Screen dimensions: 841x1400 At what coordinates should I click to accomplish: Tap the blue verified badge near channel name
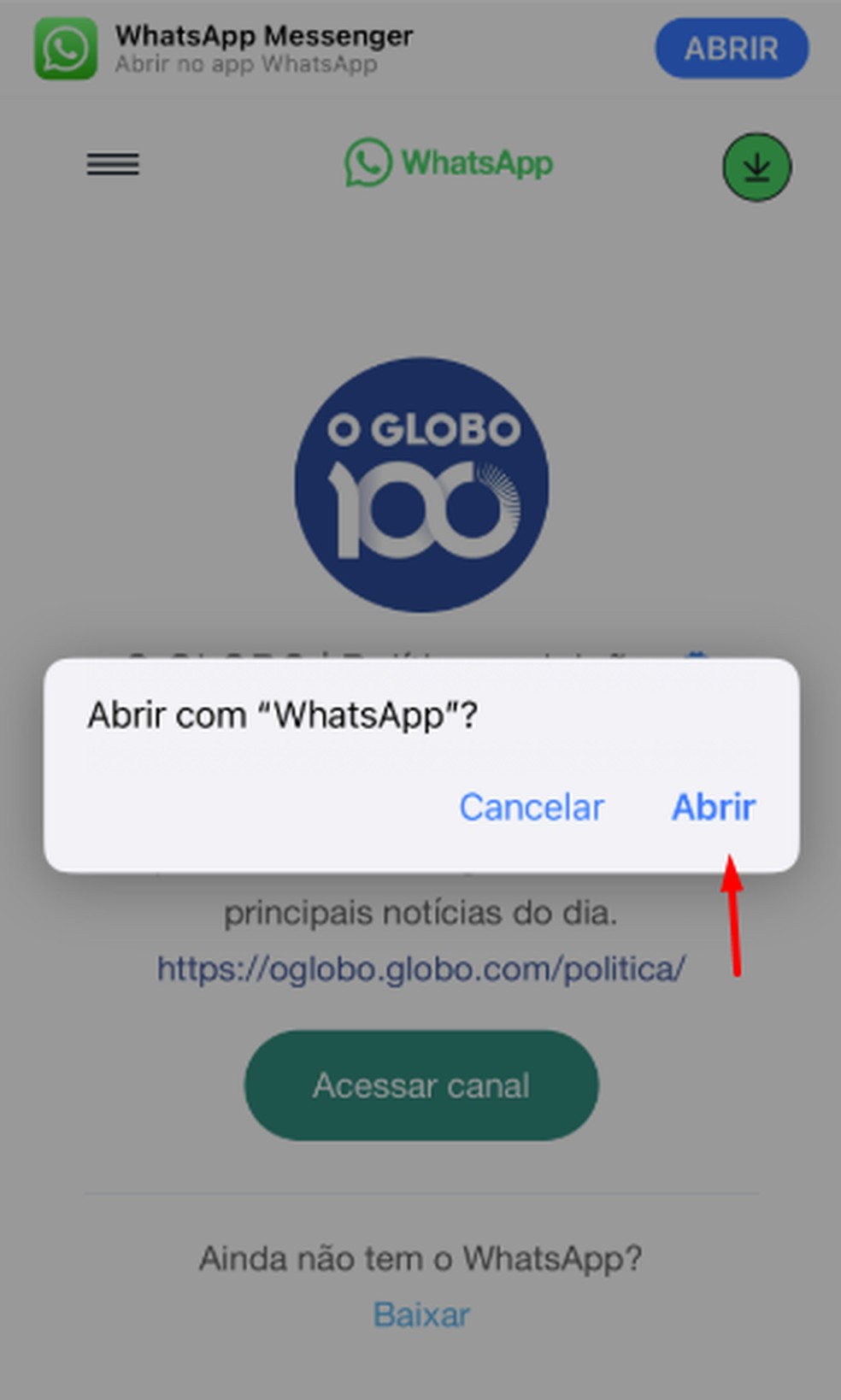coord(697,656)
